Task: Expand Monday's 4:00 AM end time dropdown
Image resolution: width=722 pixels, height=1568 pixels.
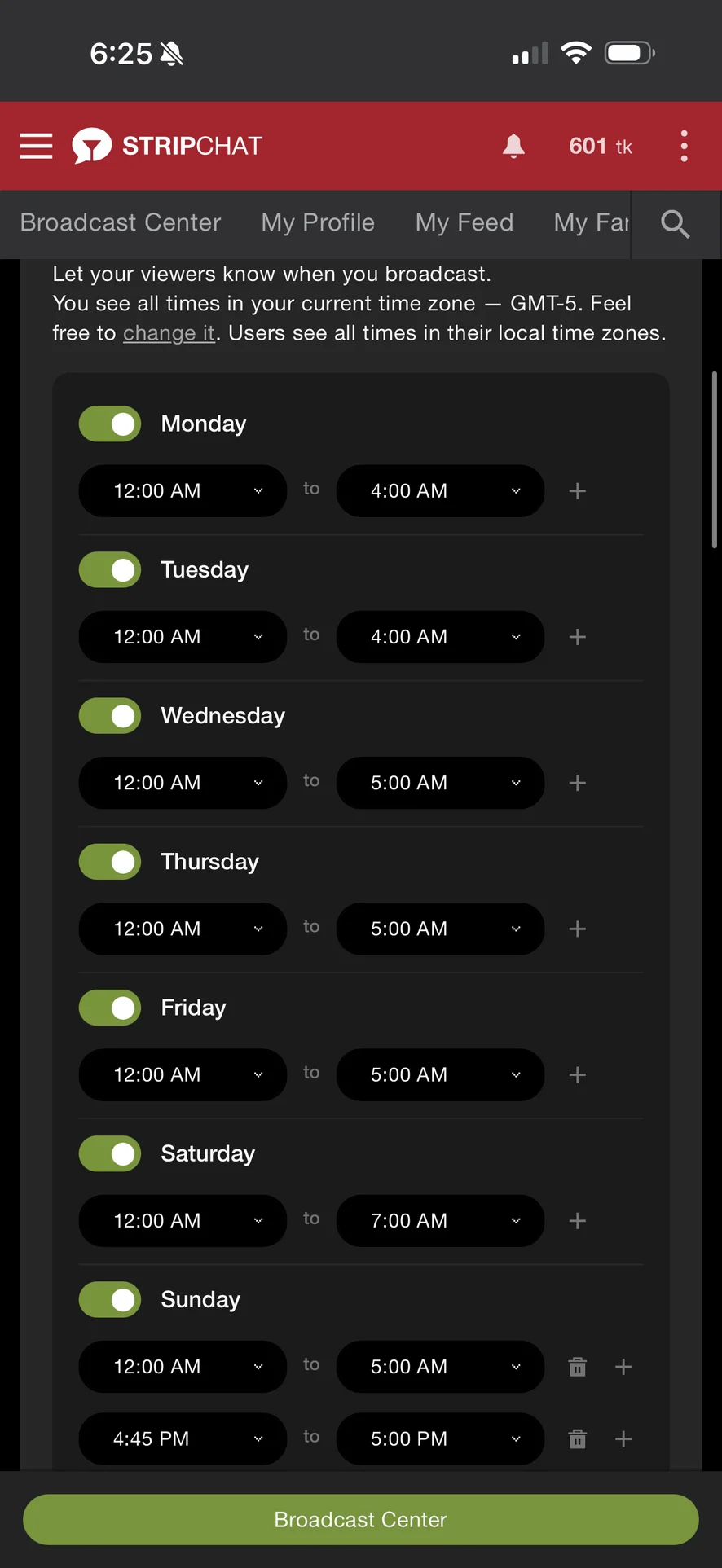Action: click(x=440, y=491)
